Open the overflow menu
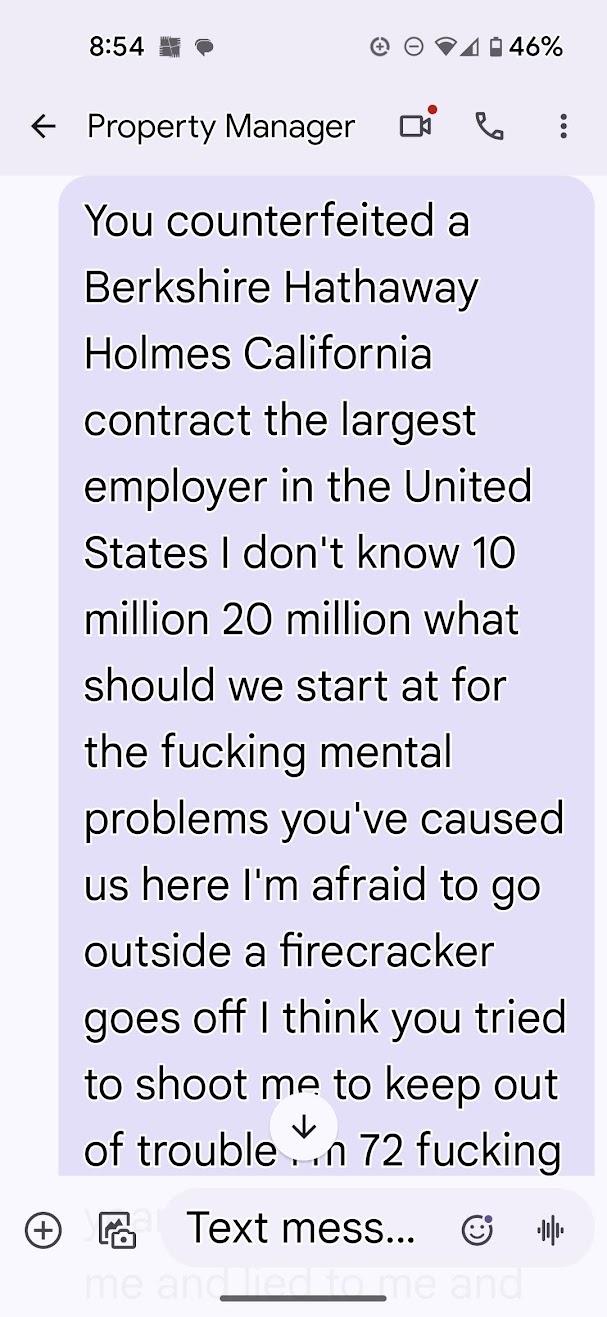Image resolution: width=607 pixels, height=1317 pixels. point(563,126)
